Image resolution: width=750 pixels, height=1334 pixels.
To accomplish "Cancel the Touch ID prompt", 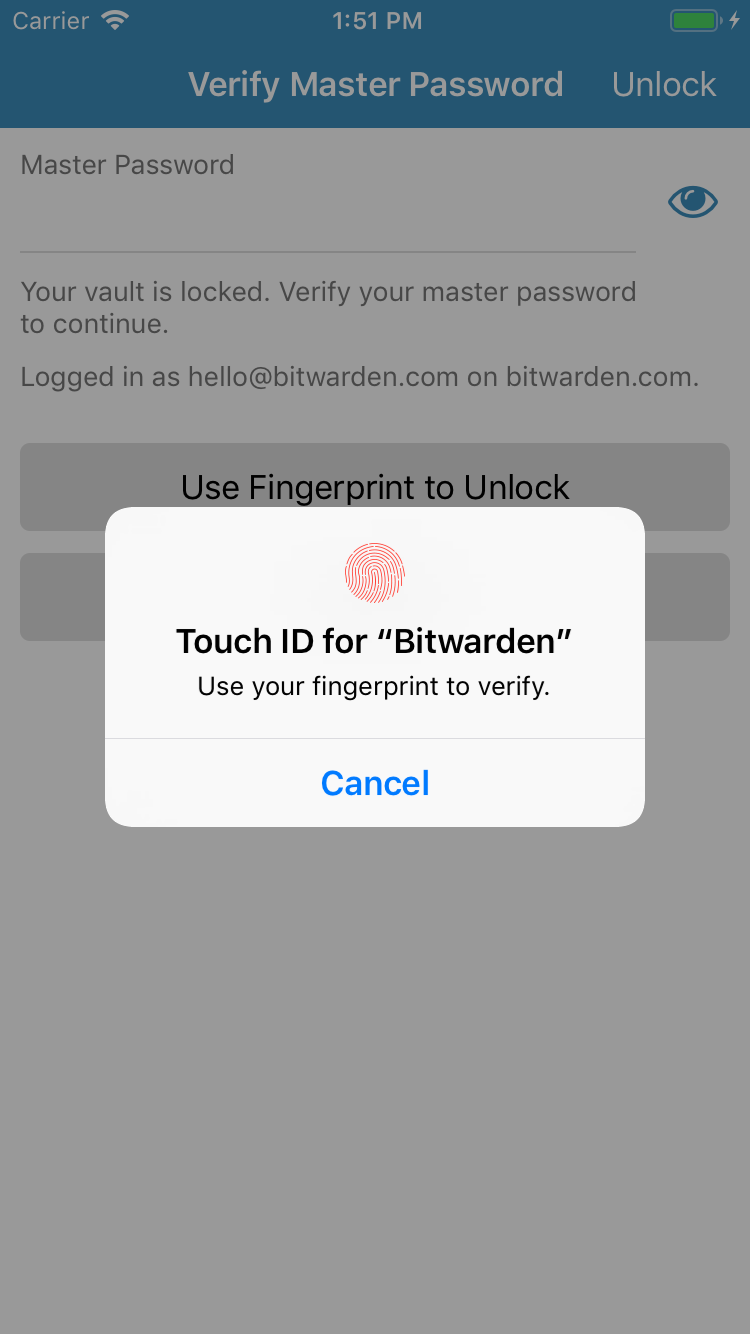I will [x=375, y=783].
